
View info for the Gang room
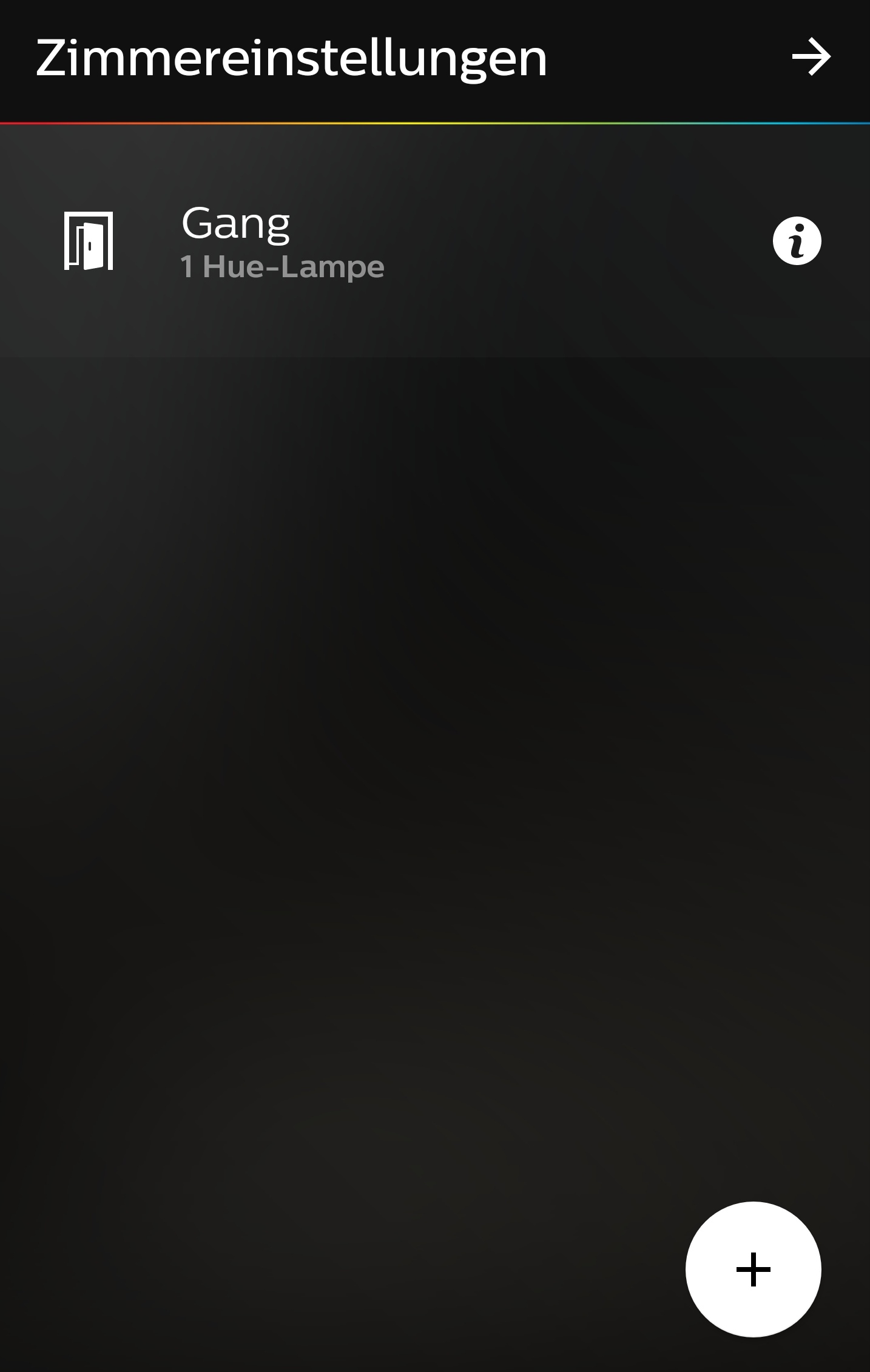[x=797, y=241]
